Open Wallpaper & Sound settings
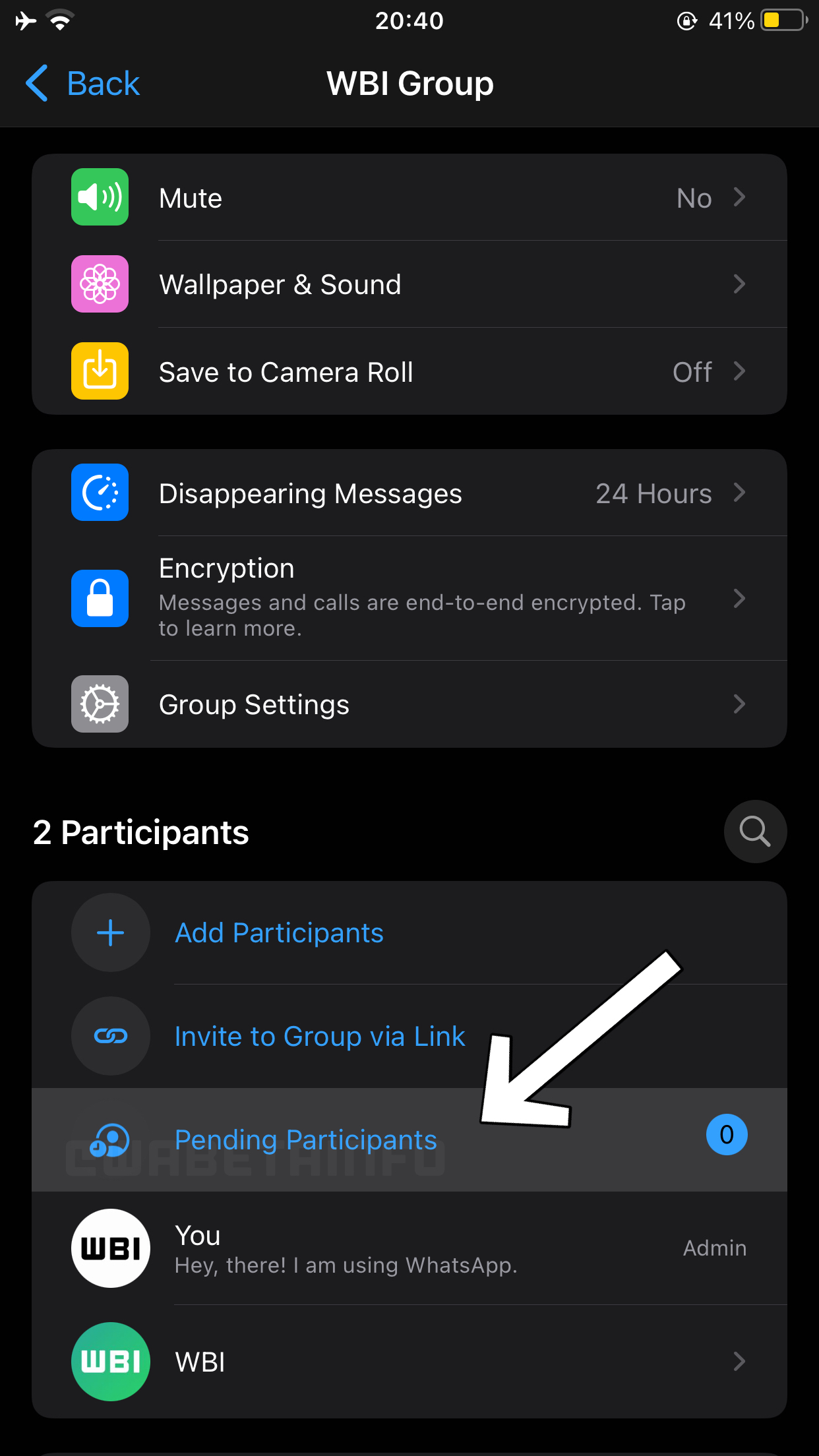Image resolution: width=819 pixels, height=1456 pixels. coord(409,285)
